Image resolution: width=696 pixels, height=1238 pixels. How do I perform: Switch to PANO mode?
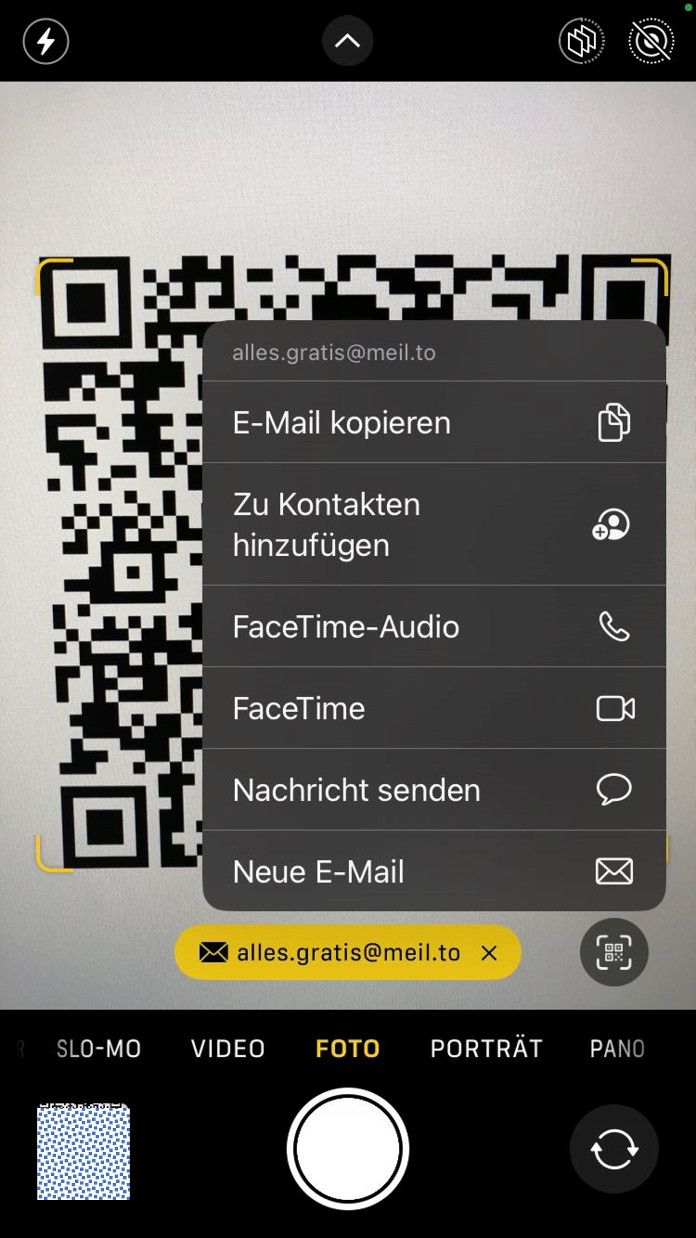tap(617, 1049)
